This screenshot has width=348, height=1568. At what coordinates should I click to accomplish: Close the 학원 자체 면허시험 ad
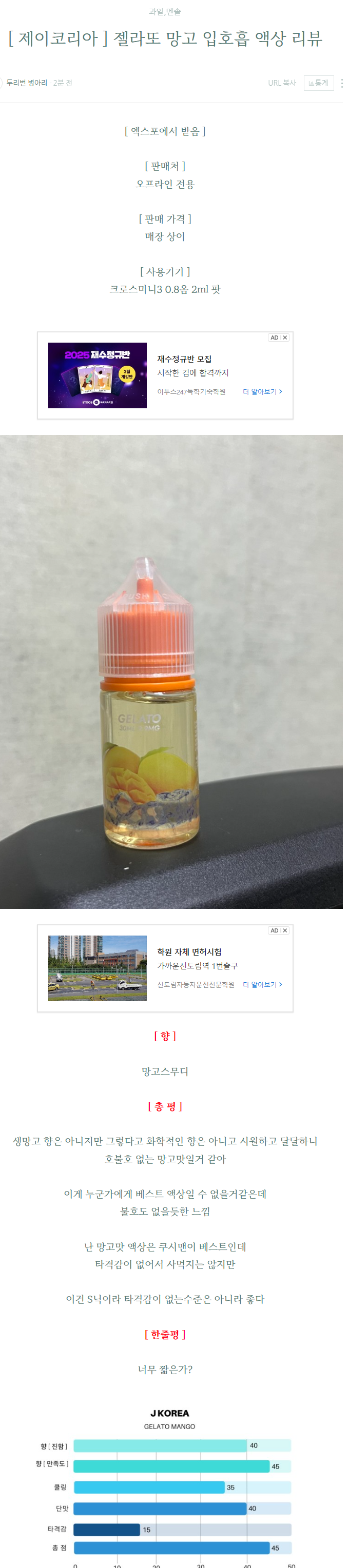pyautogui.click(x=285, y=930)
